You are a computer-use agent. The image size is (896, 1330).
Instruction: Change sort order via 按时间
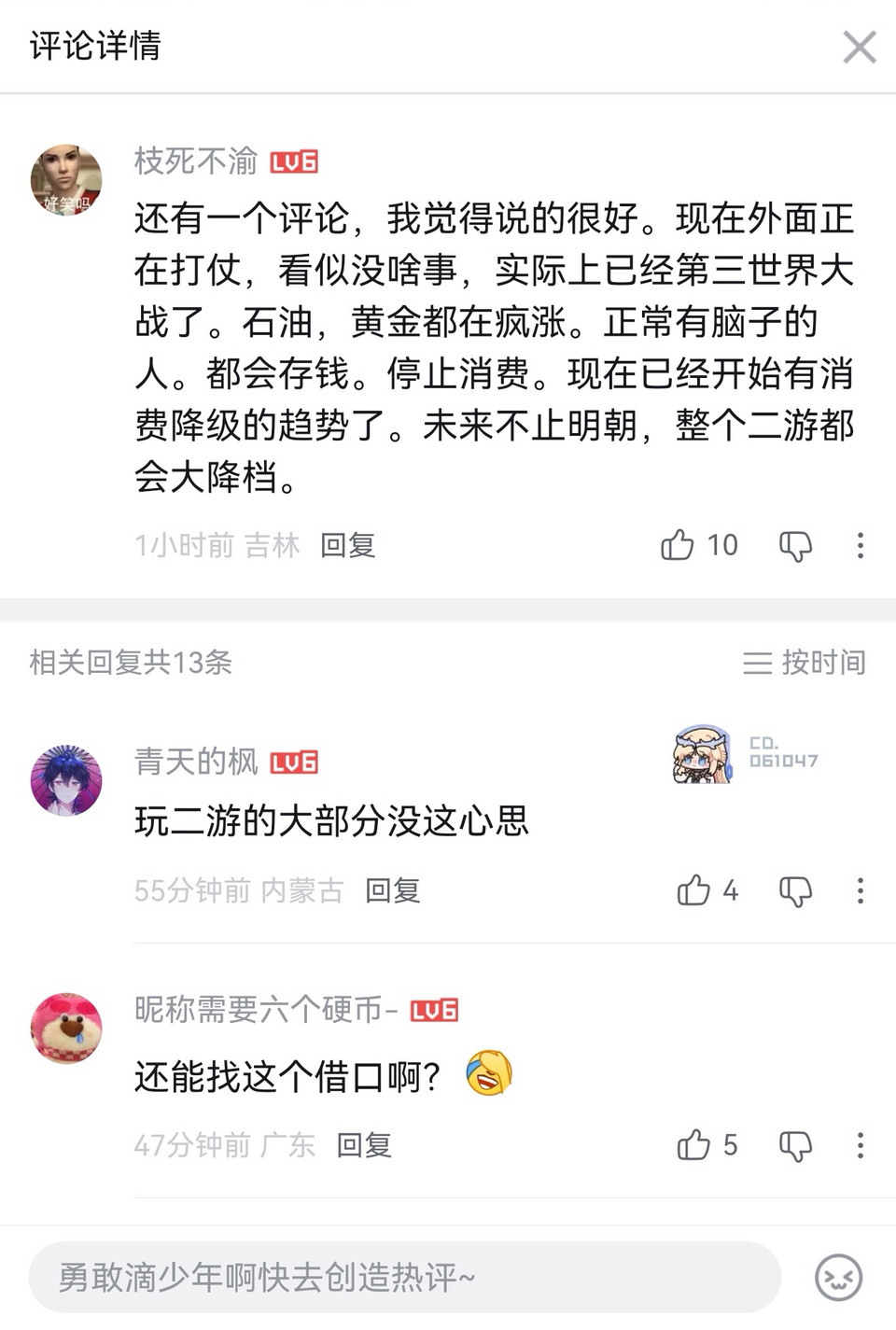click(x=804, y=663)
